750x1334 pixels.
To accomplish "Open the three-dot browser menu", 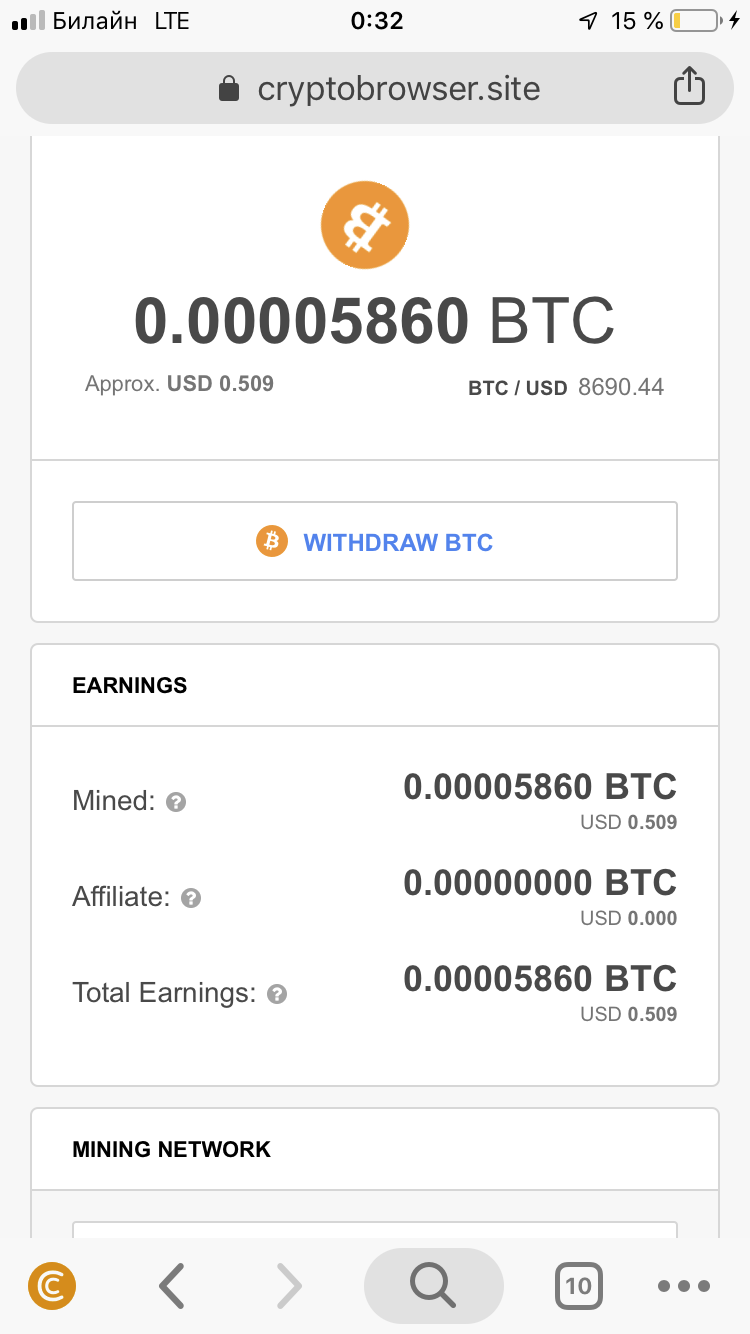I will coord(684,1286).
